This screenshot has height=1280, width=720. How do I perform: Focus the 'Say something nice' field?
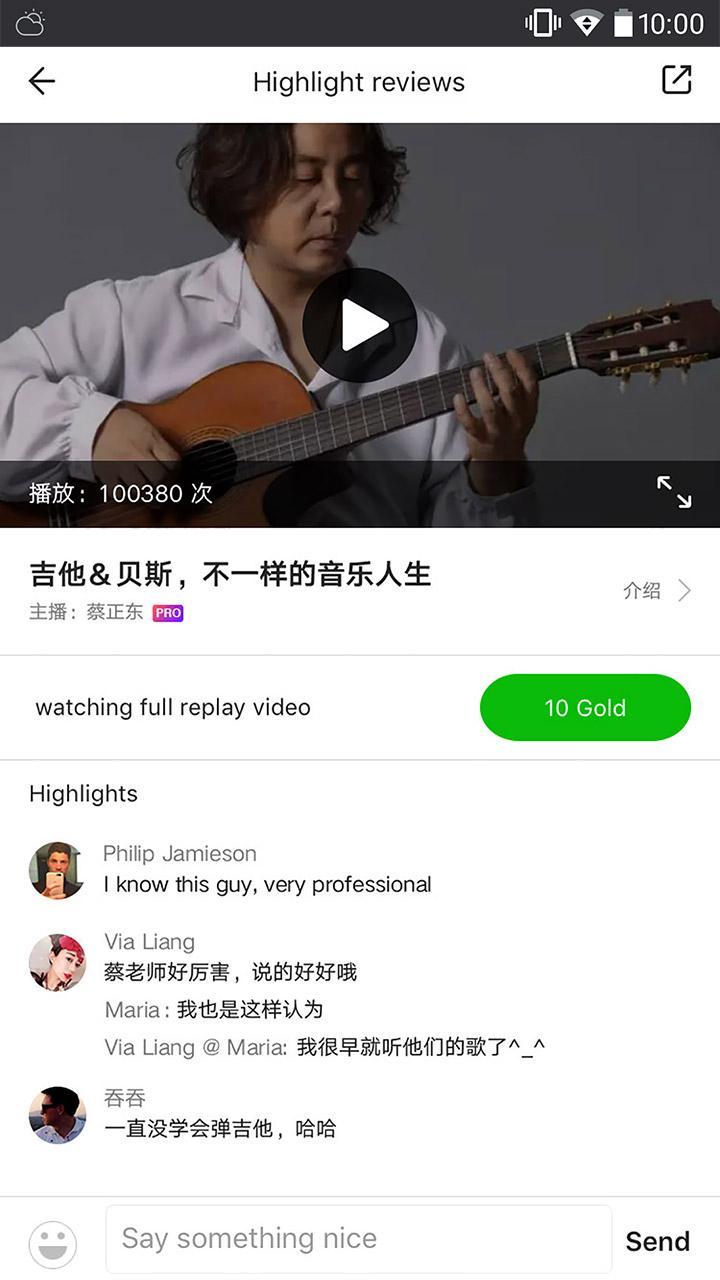pos(358,1239)
